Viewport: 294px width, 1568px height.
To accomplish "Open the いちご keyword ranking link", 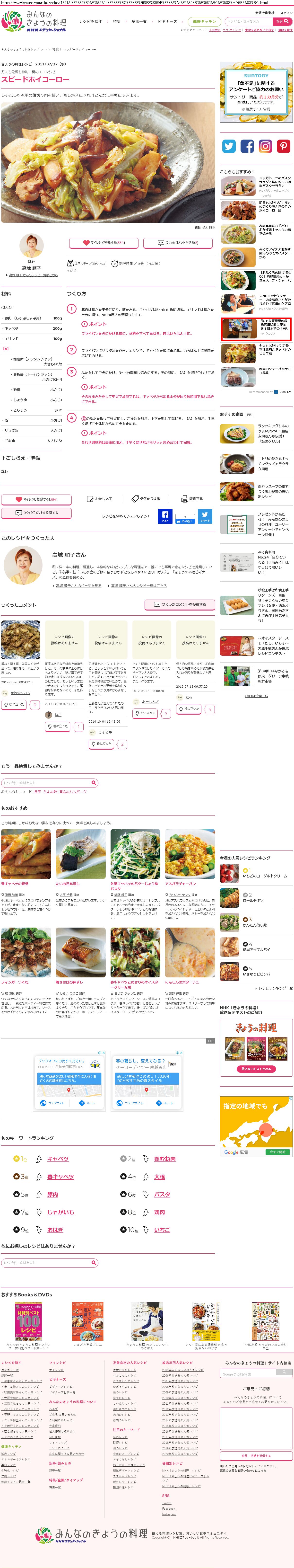I will [162, 1230].
